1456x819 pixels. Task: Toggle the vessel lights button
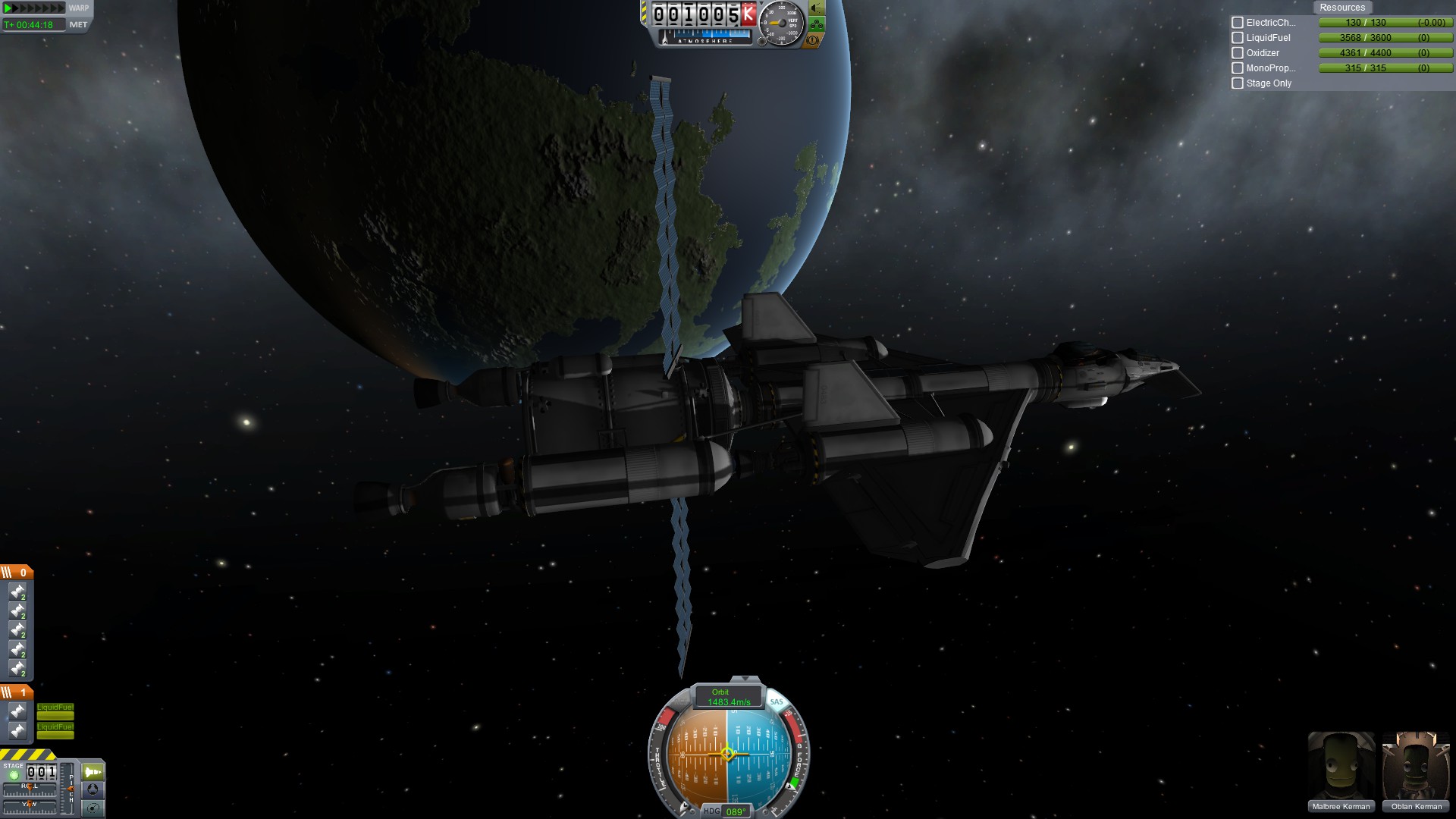pyautogui.click(x=817, y=8)
